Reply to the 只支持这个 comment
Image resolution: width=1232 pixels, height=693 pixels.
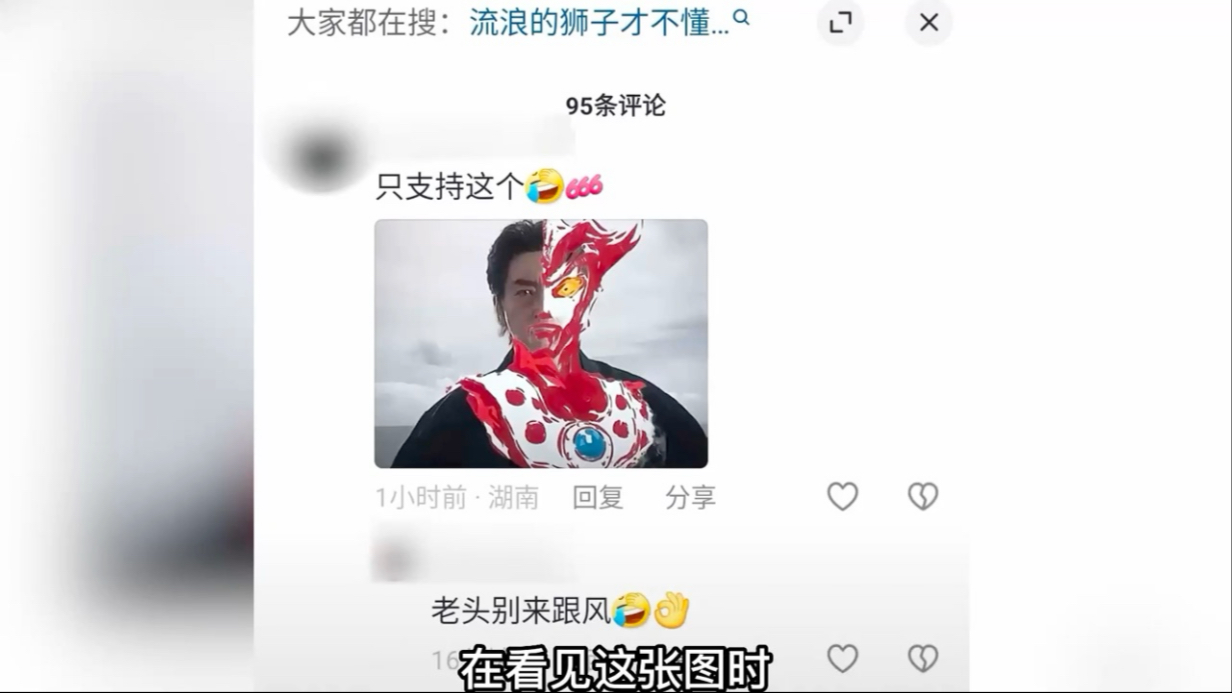[597, 497]
